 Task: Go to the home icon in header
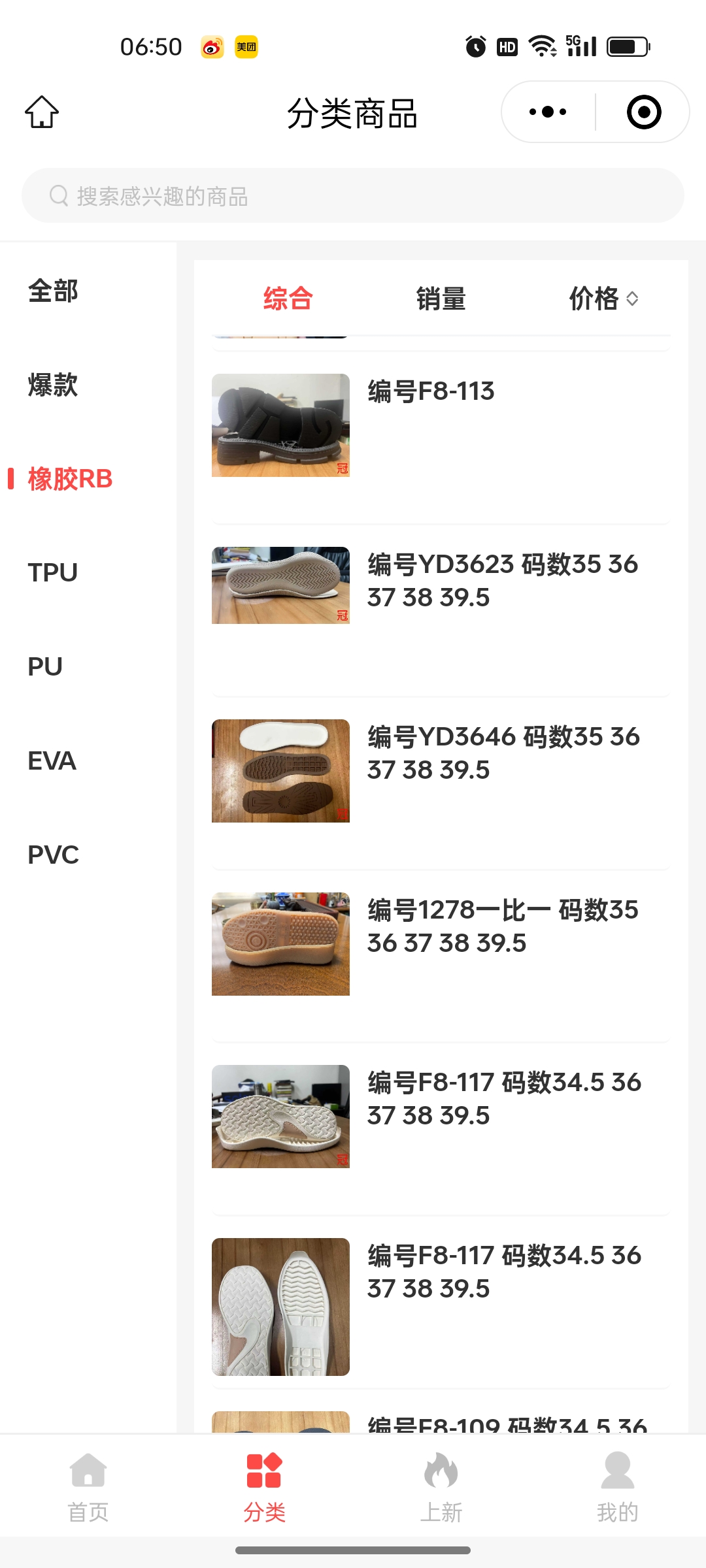[42, 112]
